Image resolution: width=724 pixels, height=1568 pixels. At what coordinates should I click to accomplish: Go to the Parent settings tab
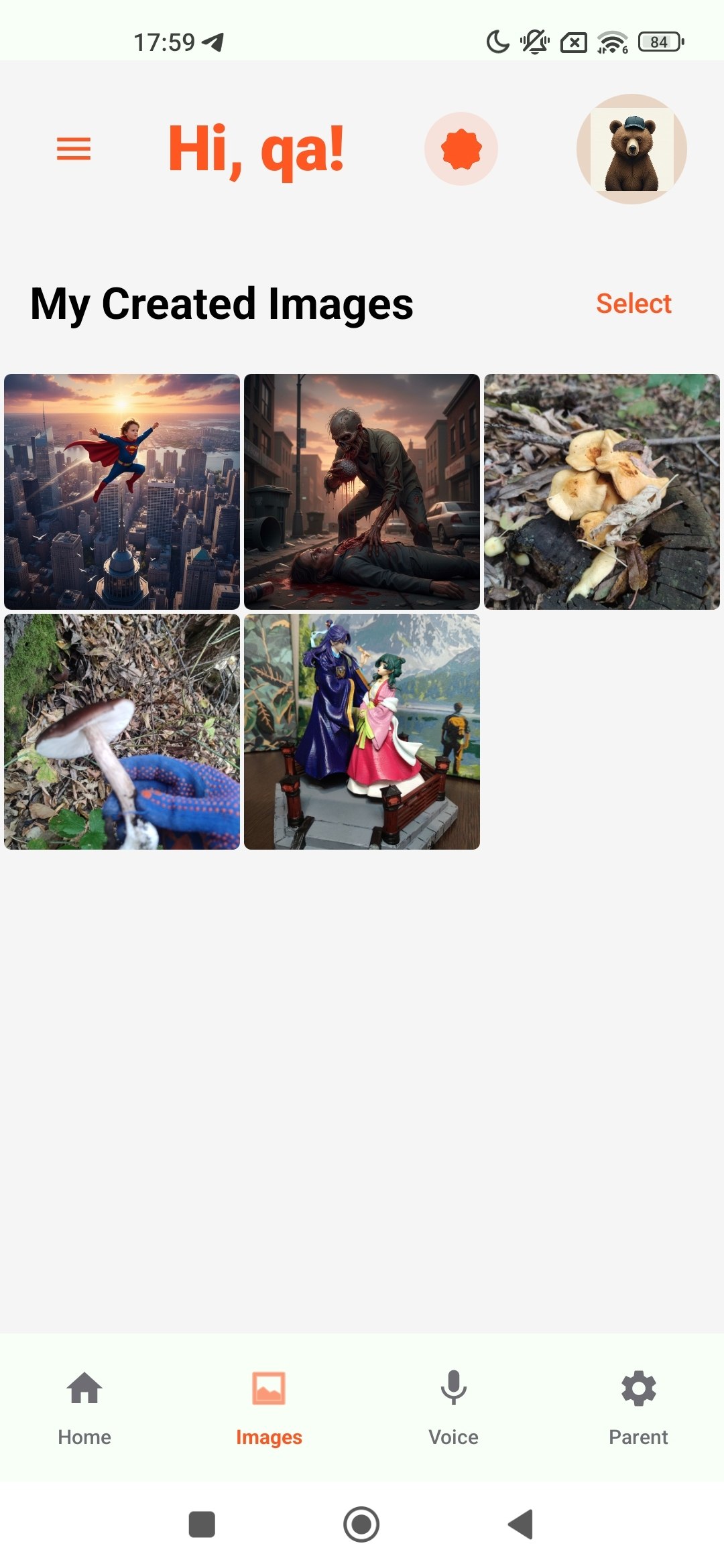(x=638, y=1407)
